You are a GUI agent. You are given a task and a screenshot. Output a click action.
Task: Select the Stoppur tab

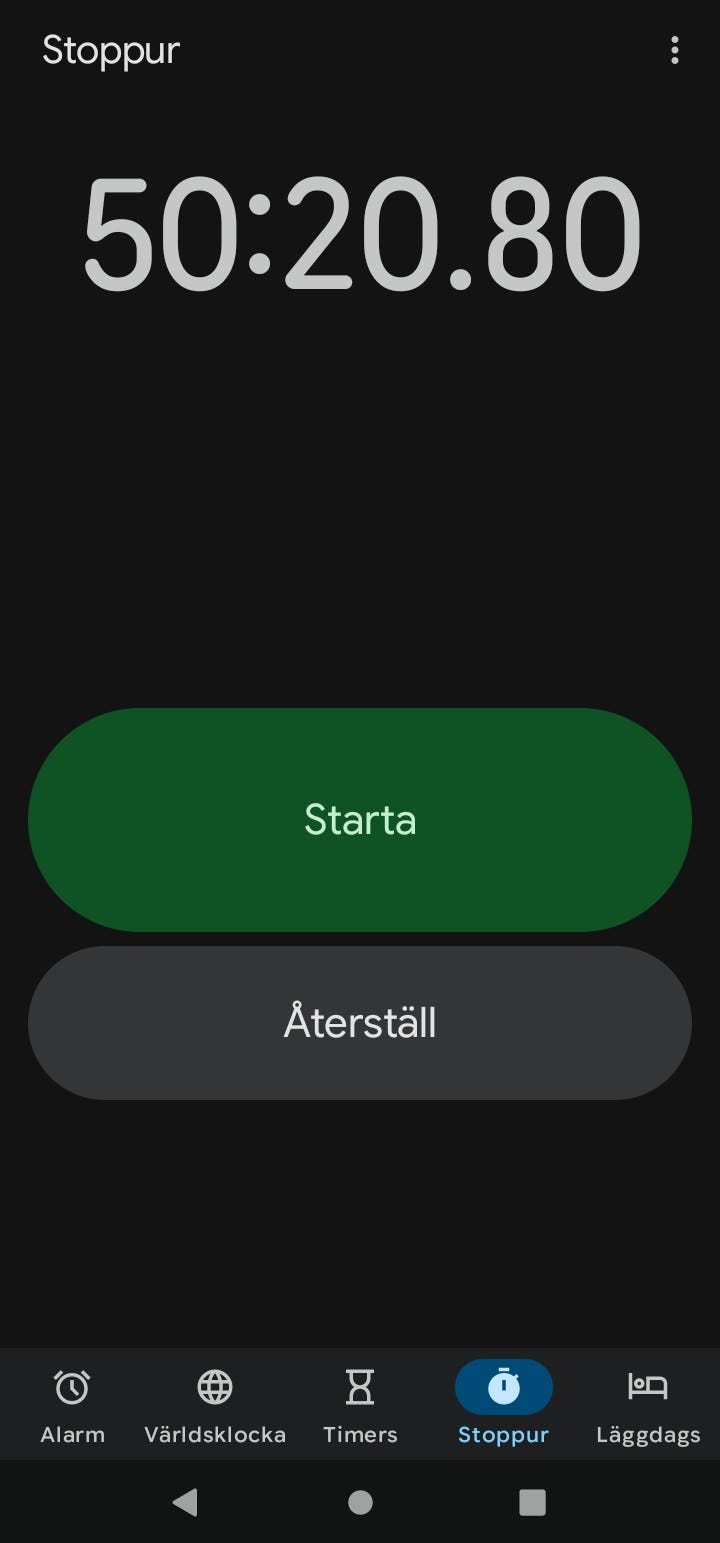coord(504,1406)
